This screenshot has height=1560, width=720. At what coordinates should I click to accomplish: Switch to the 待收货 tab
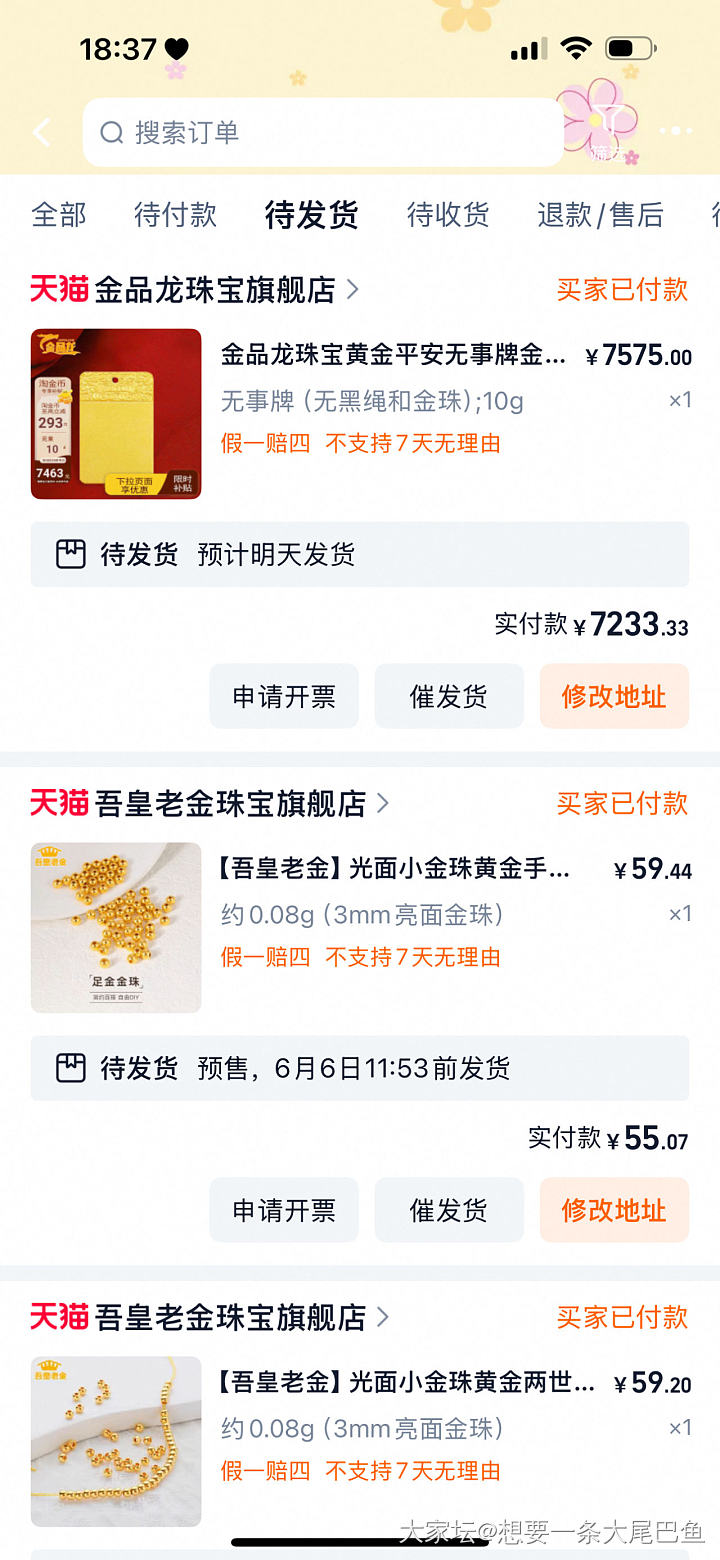(x=448, y=214)
